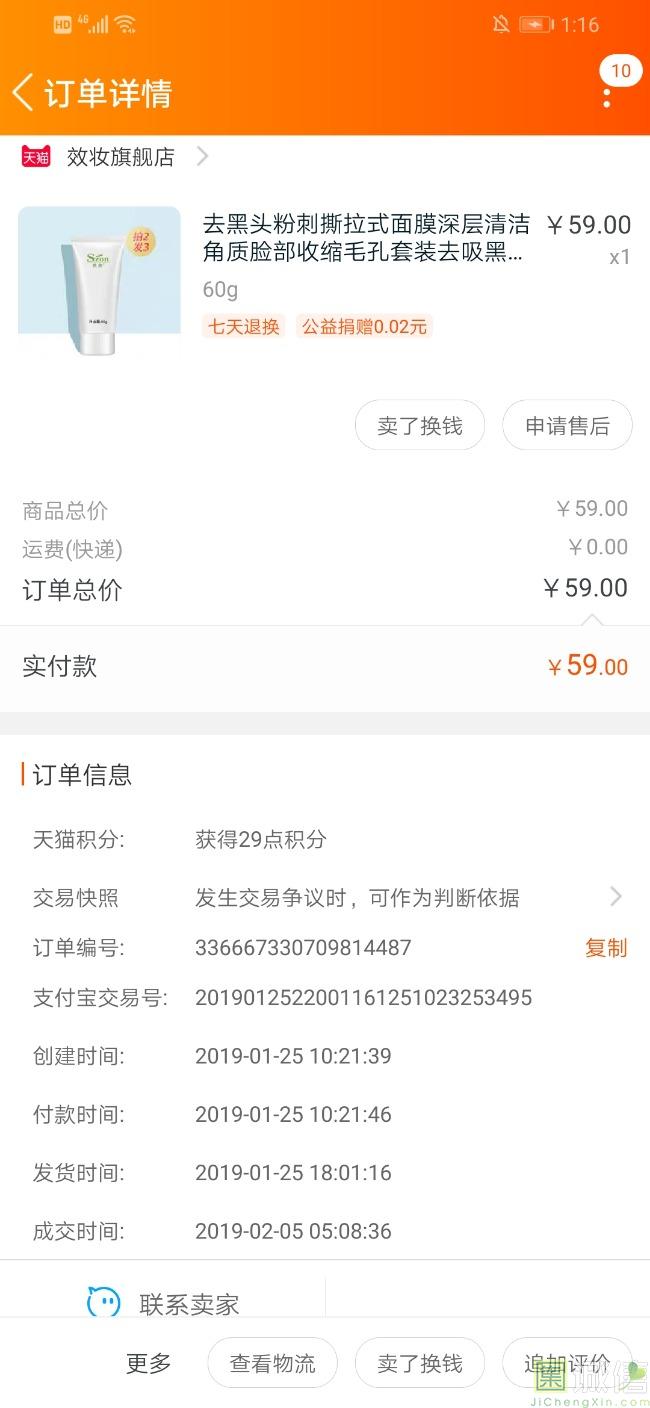Open the 交易快照 snapshot row
The image size is (650, 1408).
(325, 897)
